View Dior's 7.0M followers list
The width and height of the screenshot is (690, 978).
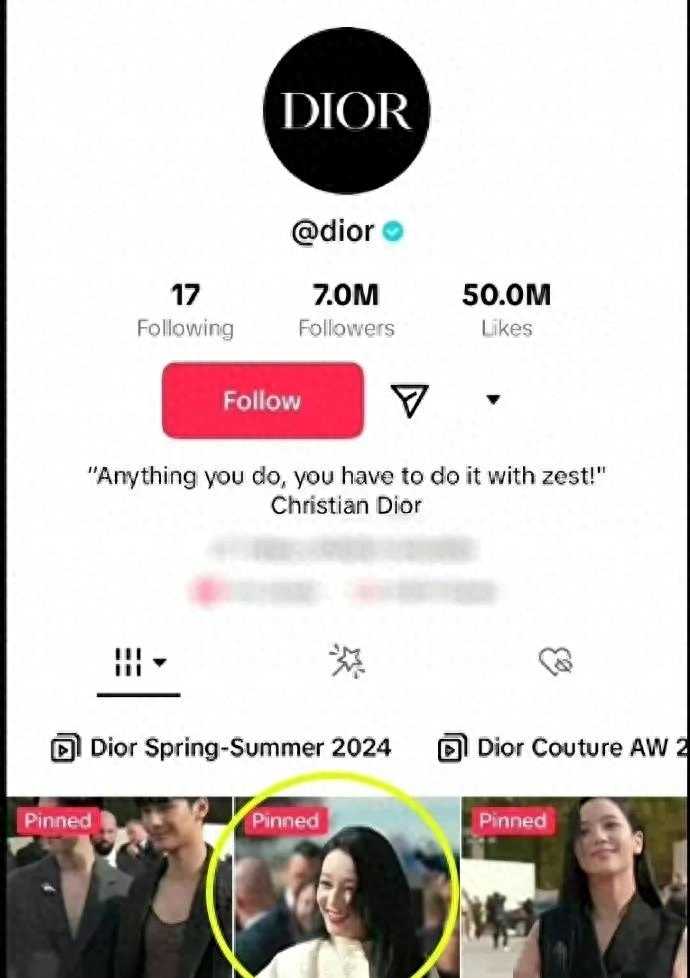346,310
